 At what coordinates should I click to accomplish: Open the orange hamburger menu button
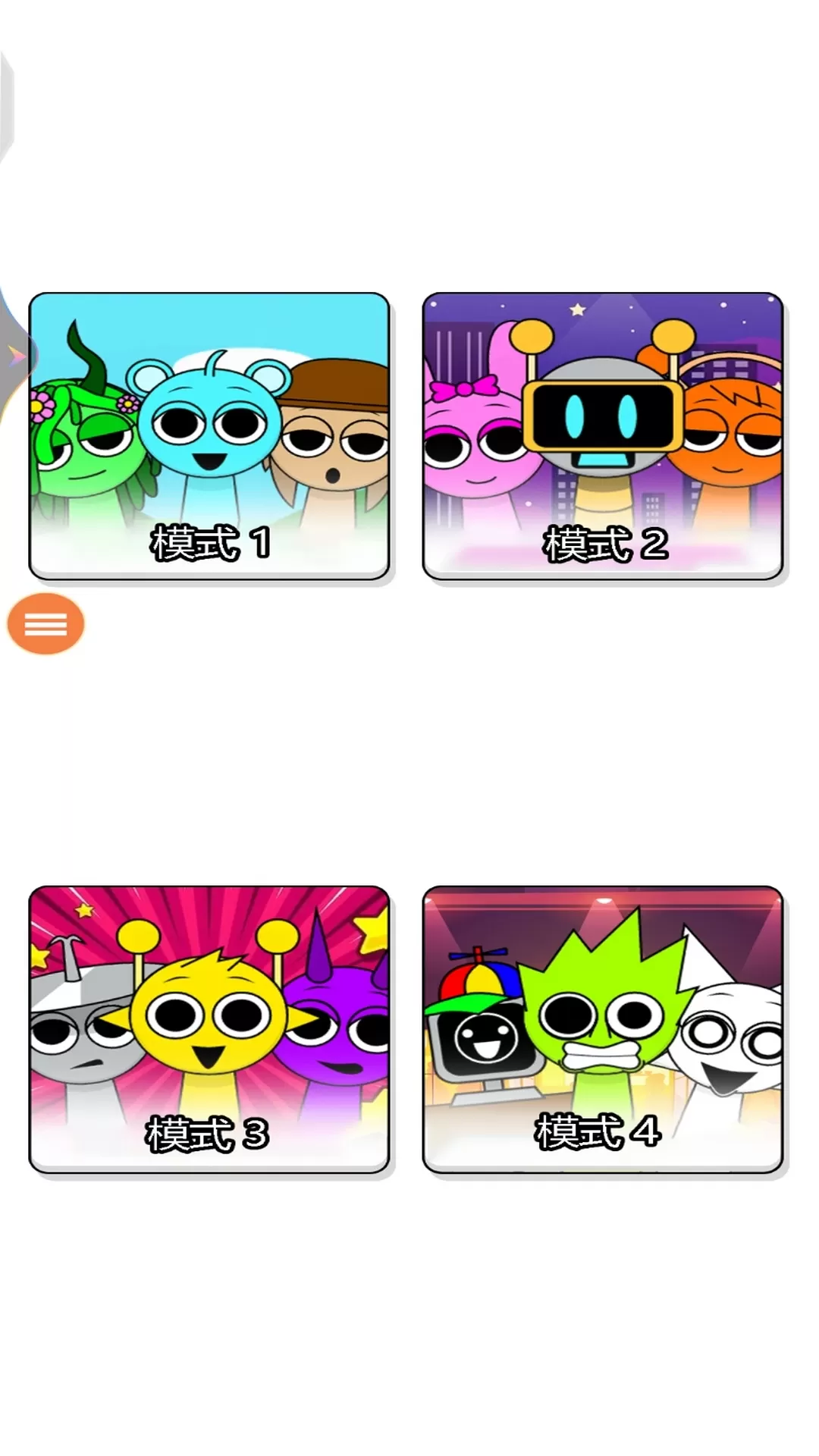[x=45, y=624]
